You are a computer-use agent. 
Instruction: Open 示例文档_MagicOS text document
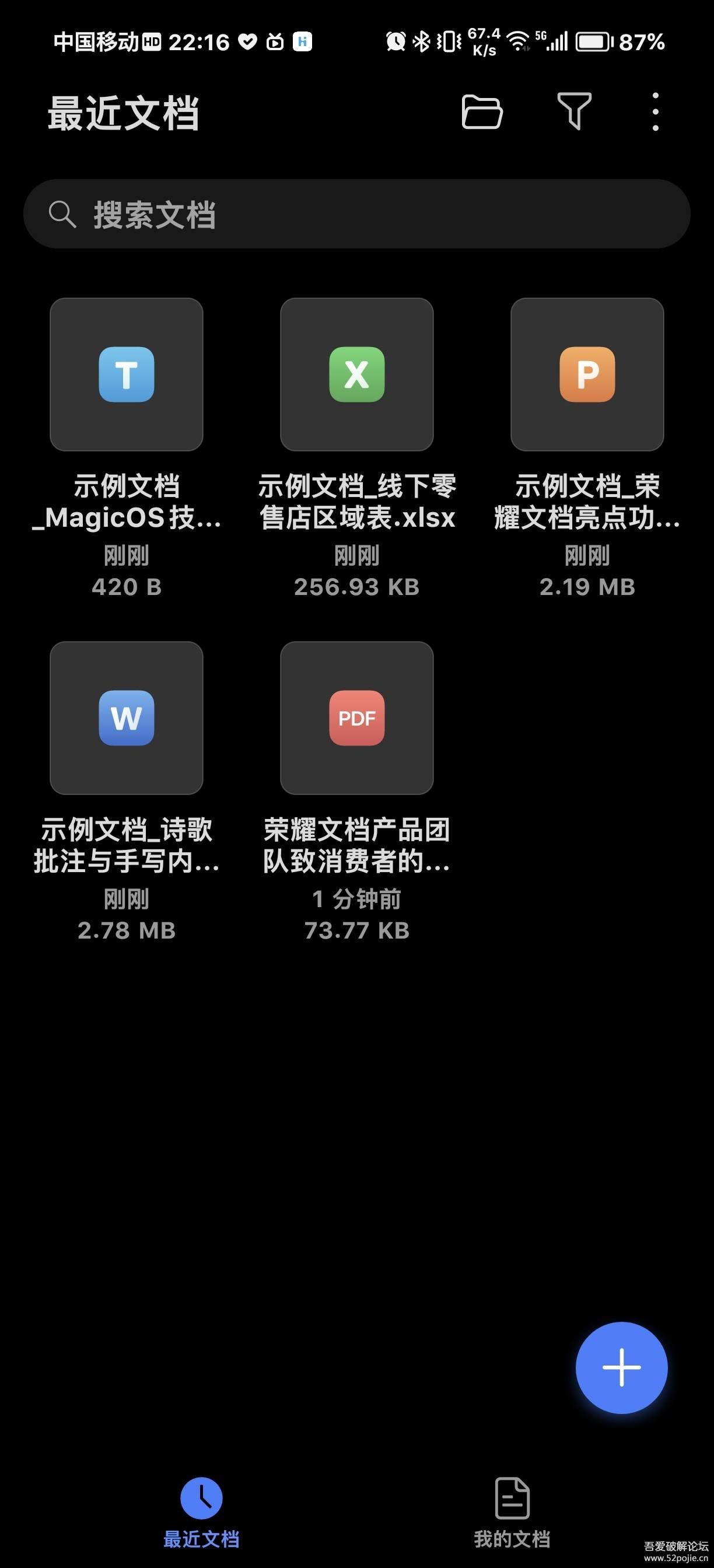(x=127, y=374)
